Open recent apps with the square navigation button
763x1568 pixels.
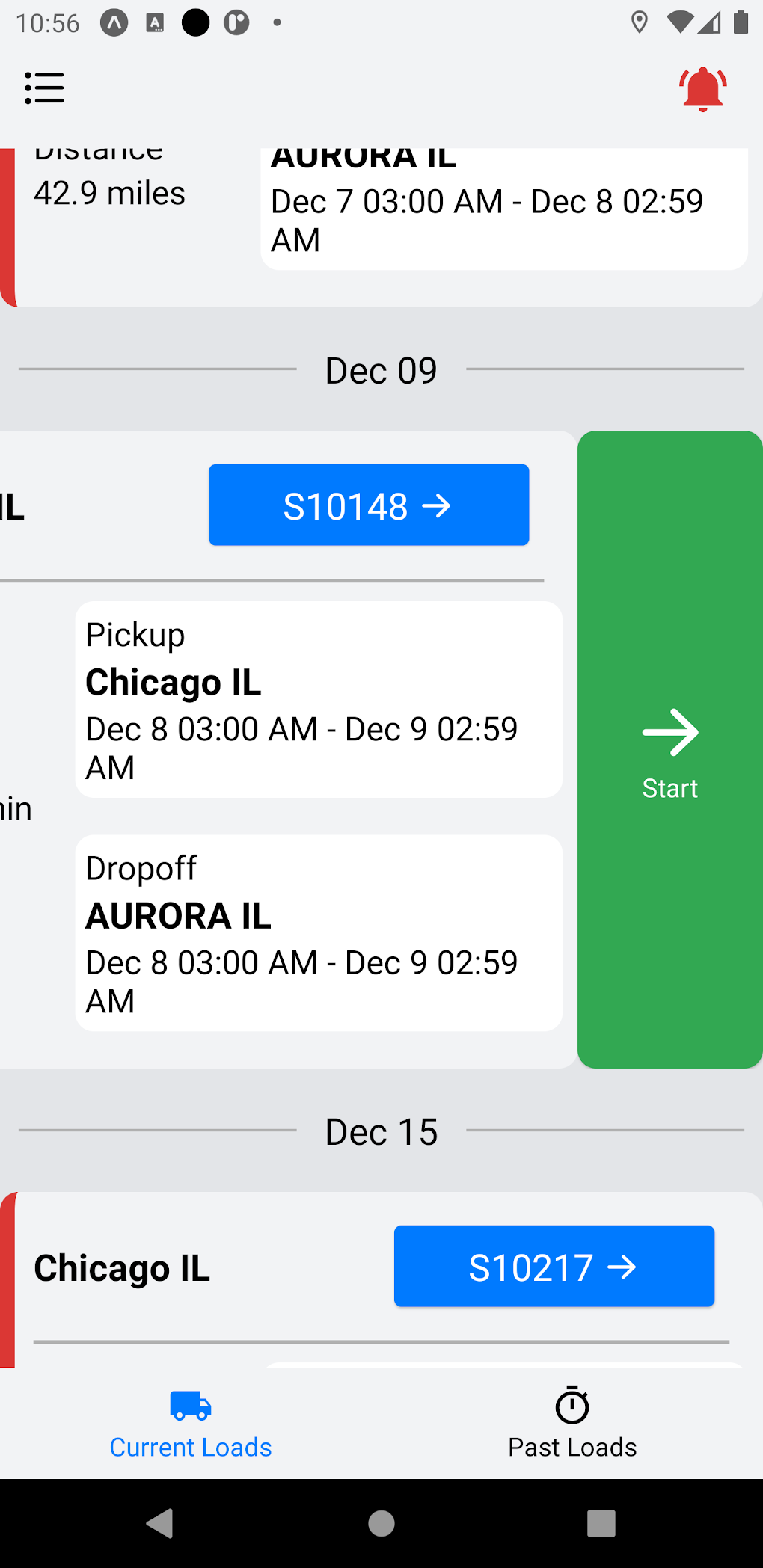(x=599, y=1525)
